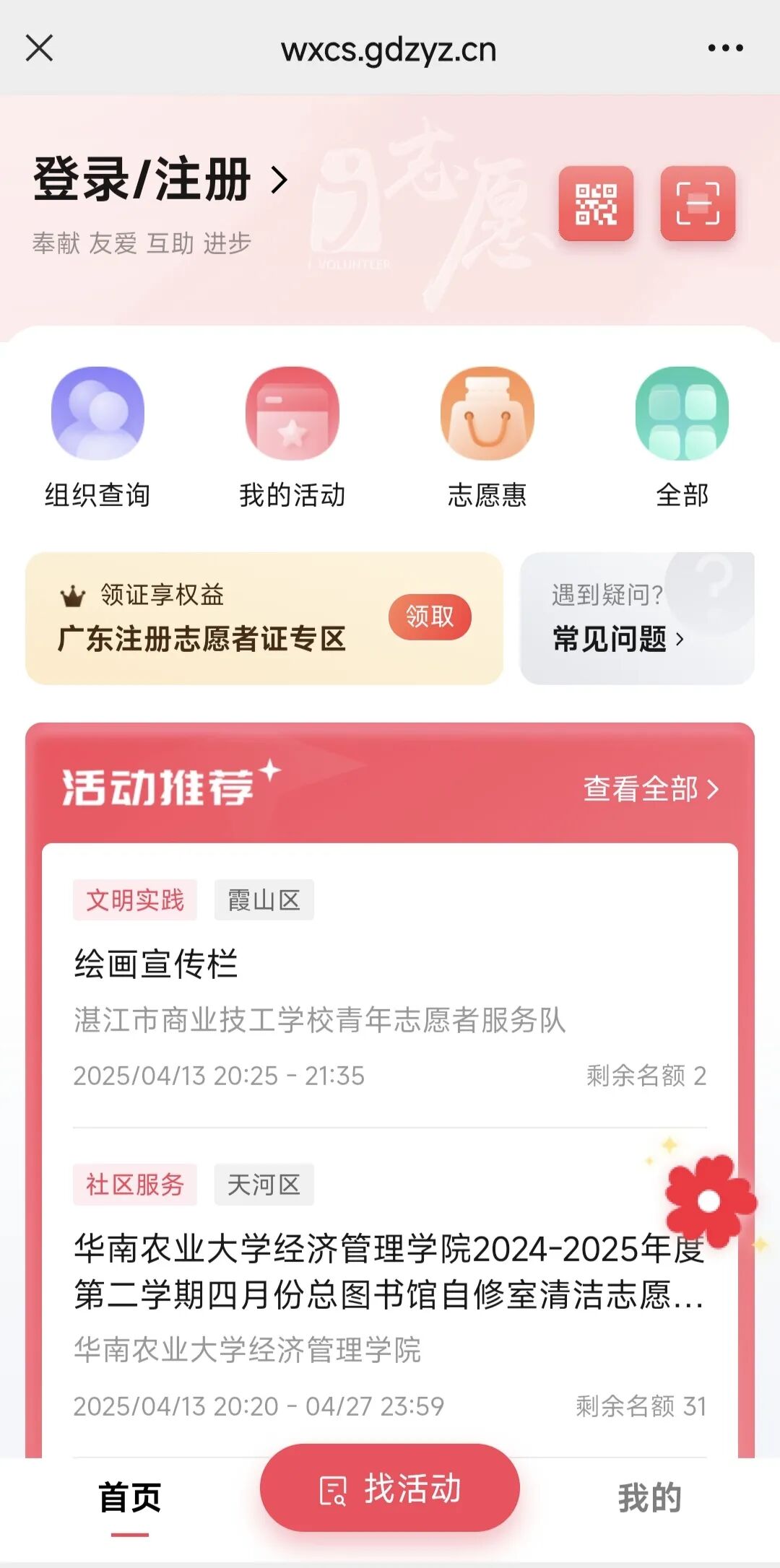Tap the 找活动 find activity button
Viewport: 780px width, 1568px height.
[390, 1489]
